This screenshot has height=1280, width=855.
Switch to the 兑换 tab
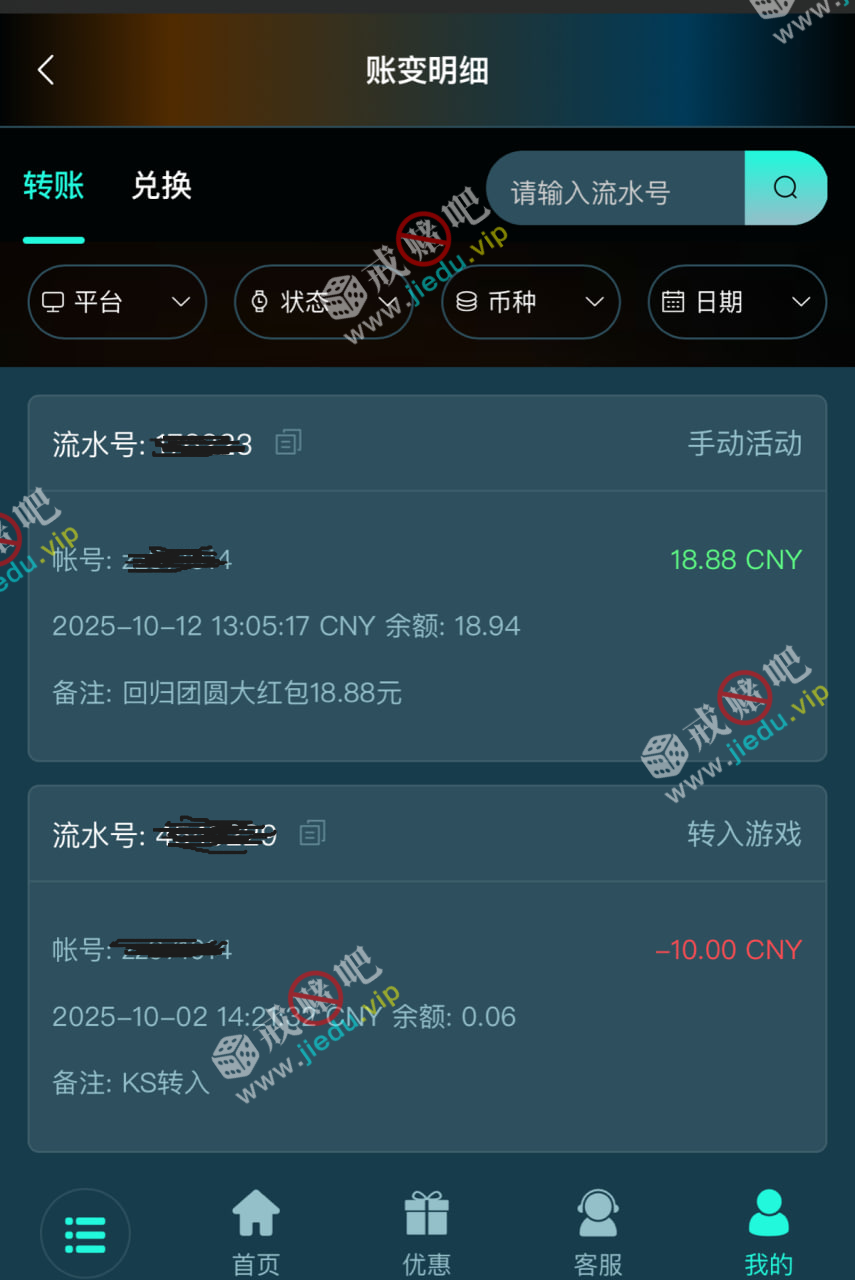point(161,186)
